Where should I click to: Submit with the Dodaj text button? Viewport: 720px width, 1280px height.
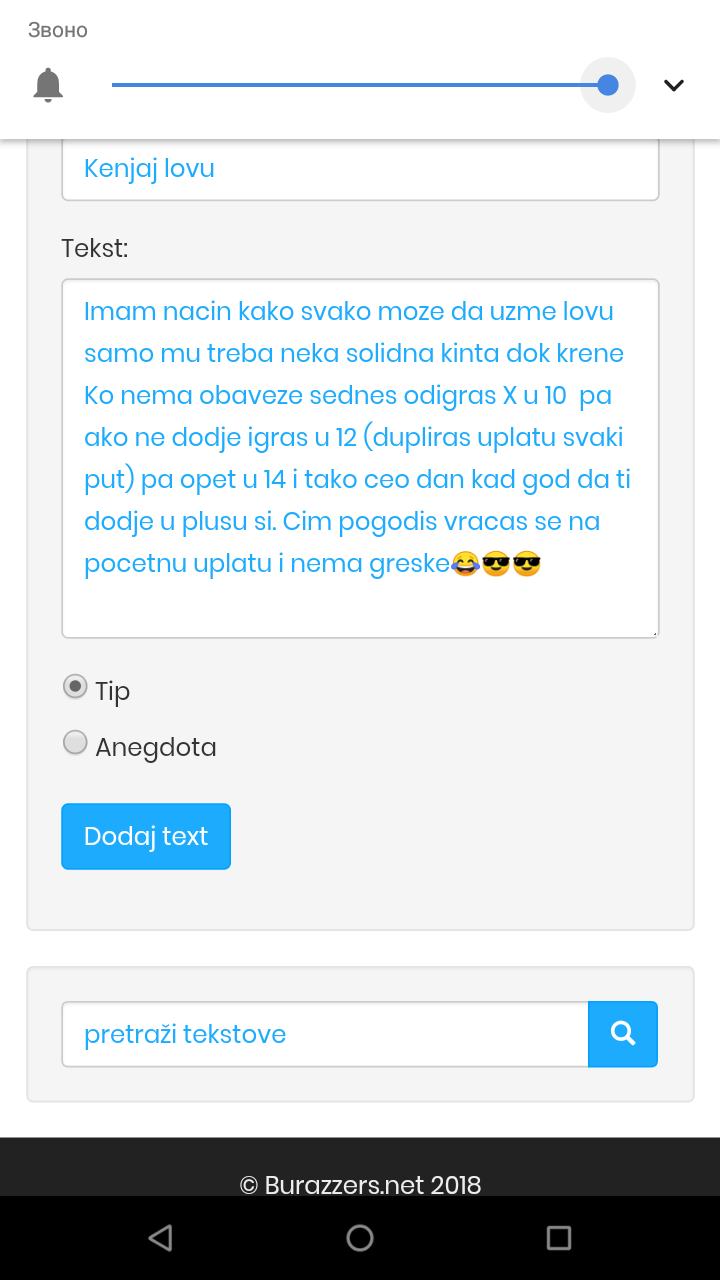[x=146, y=836]
